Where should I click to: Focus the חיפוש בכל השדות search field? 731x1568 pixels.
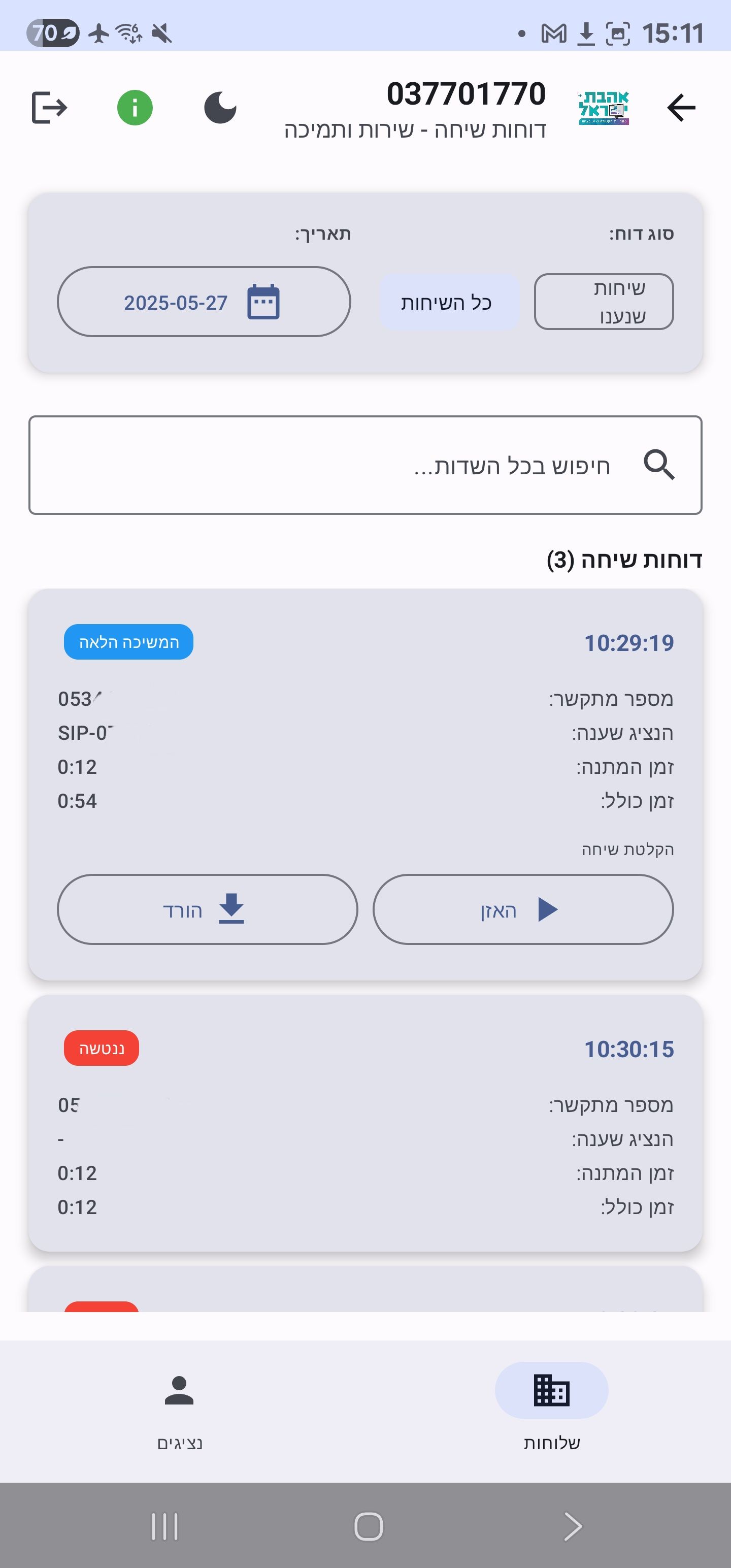[x=365, y=465]
